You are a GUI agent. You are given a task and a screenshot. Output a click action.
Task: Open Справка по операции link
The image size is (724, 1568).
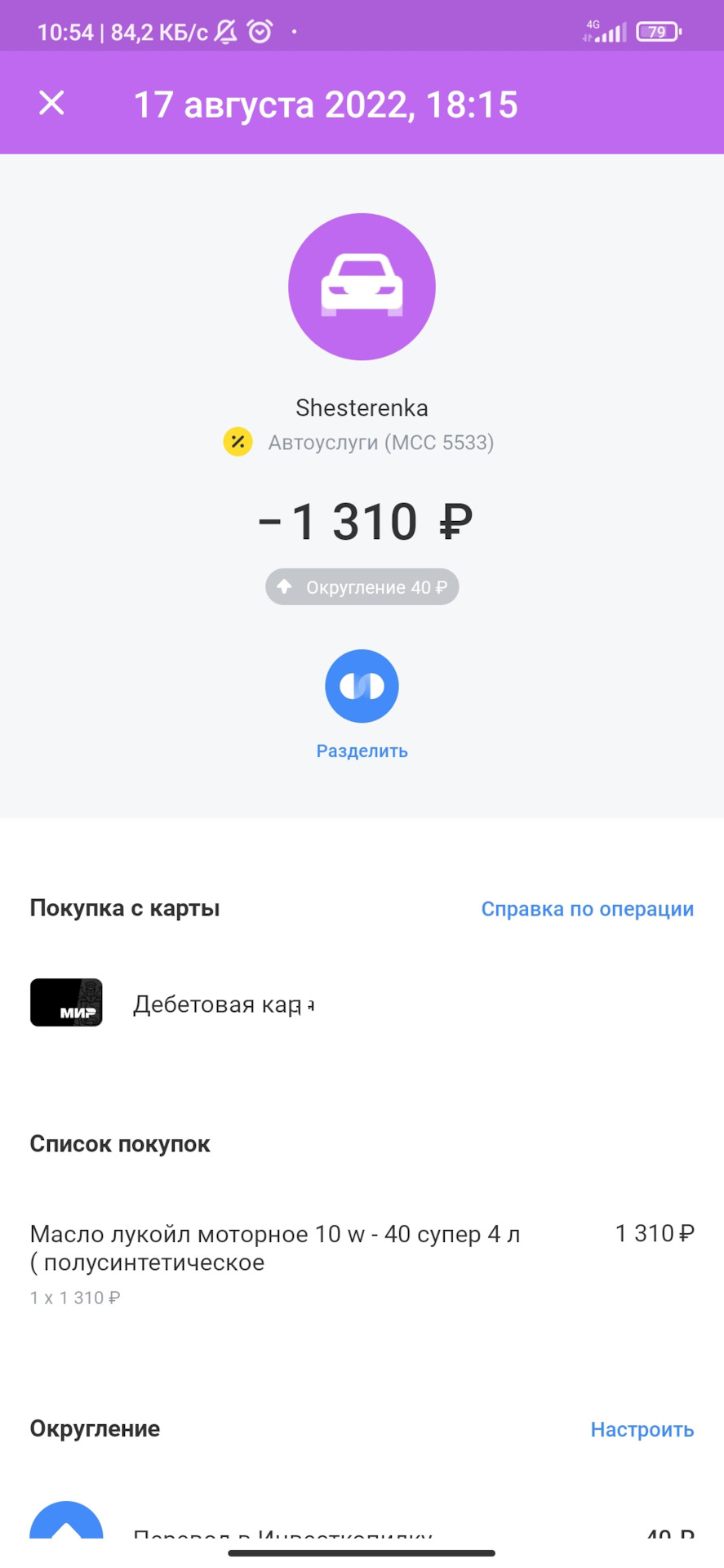(x=587, y=909)
